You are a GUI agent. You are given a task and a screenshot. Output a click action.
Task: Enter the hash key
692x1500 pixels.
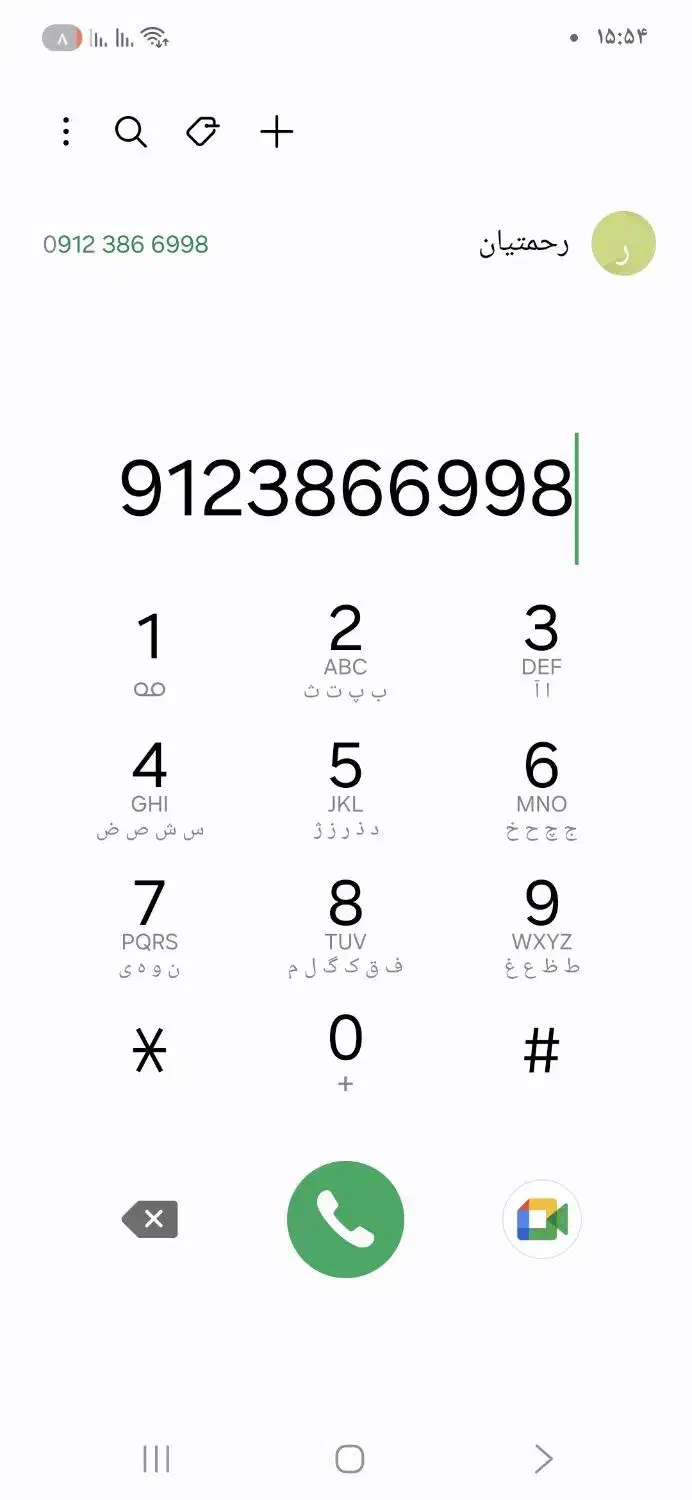click(x=541, y=1052)
